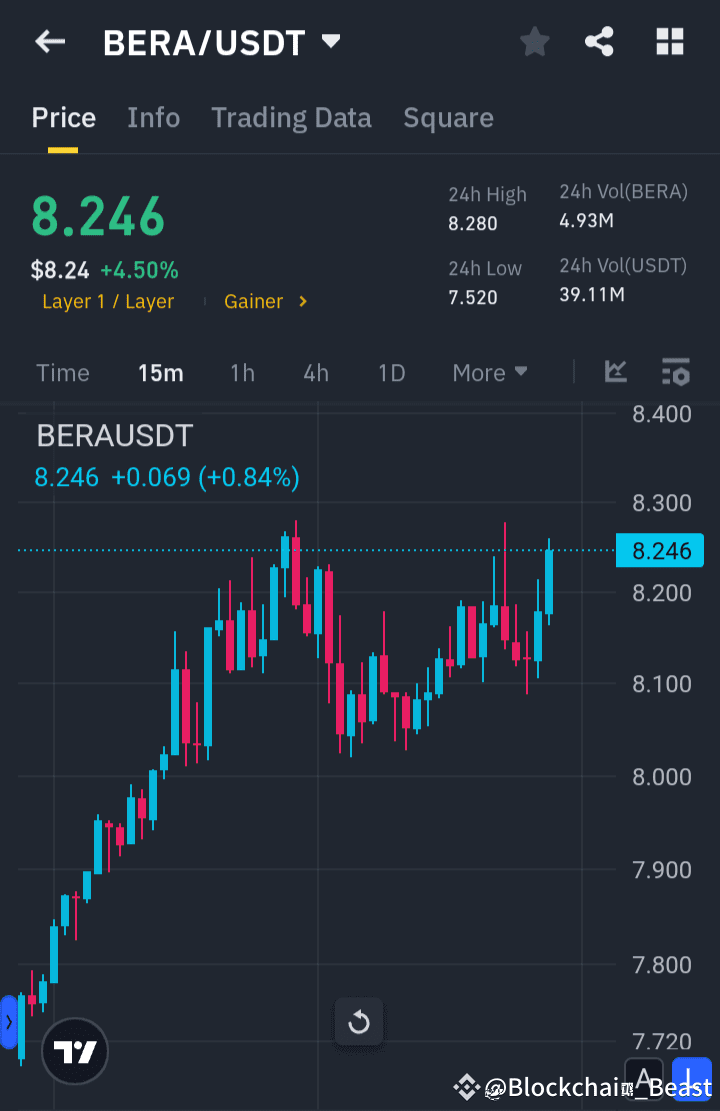Enable the 1D timeframe view

coord(391,372)
